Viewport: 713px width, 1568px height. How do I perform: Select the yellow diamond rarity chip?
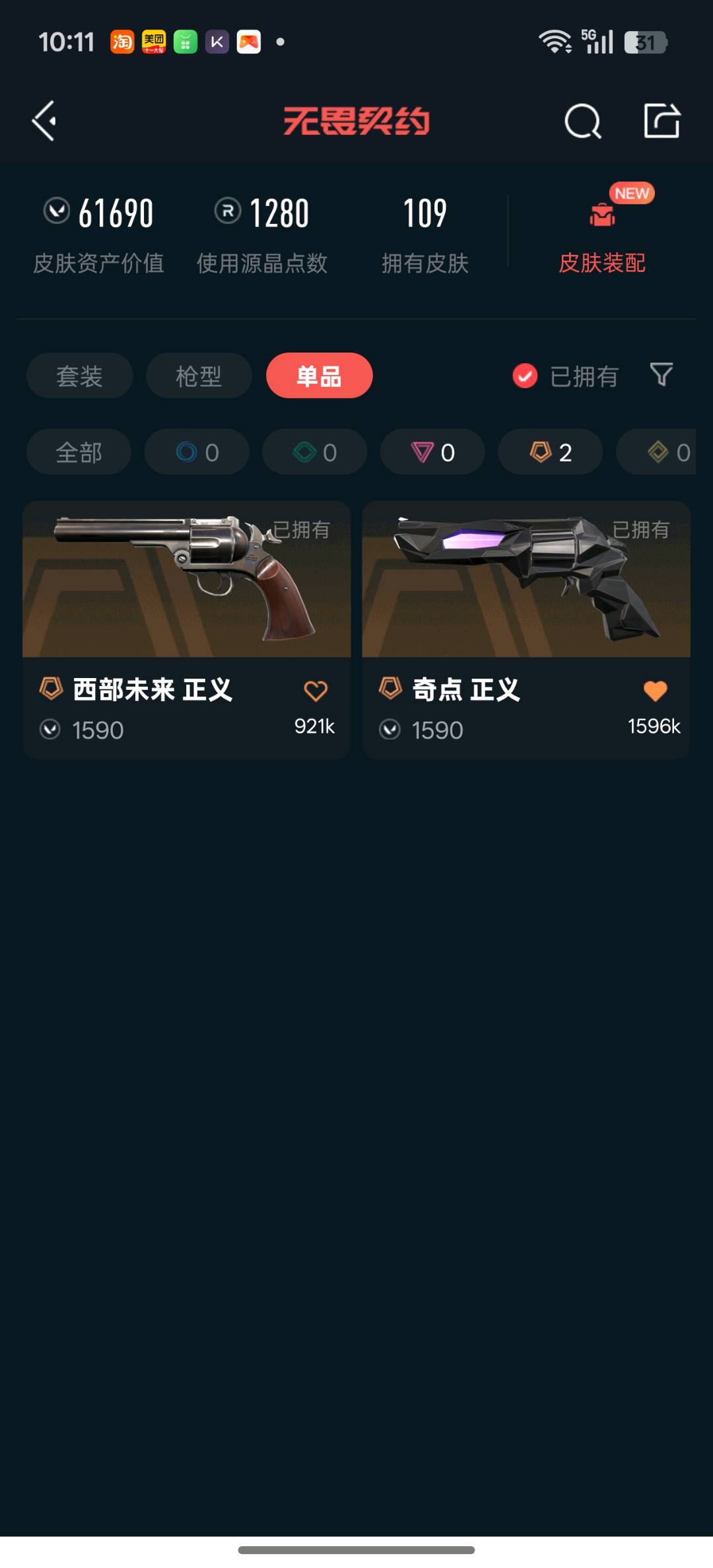[656, 452]
